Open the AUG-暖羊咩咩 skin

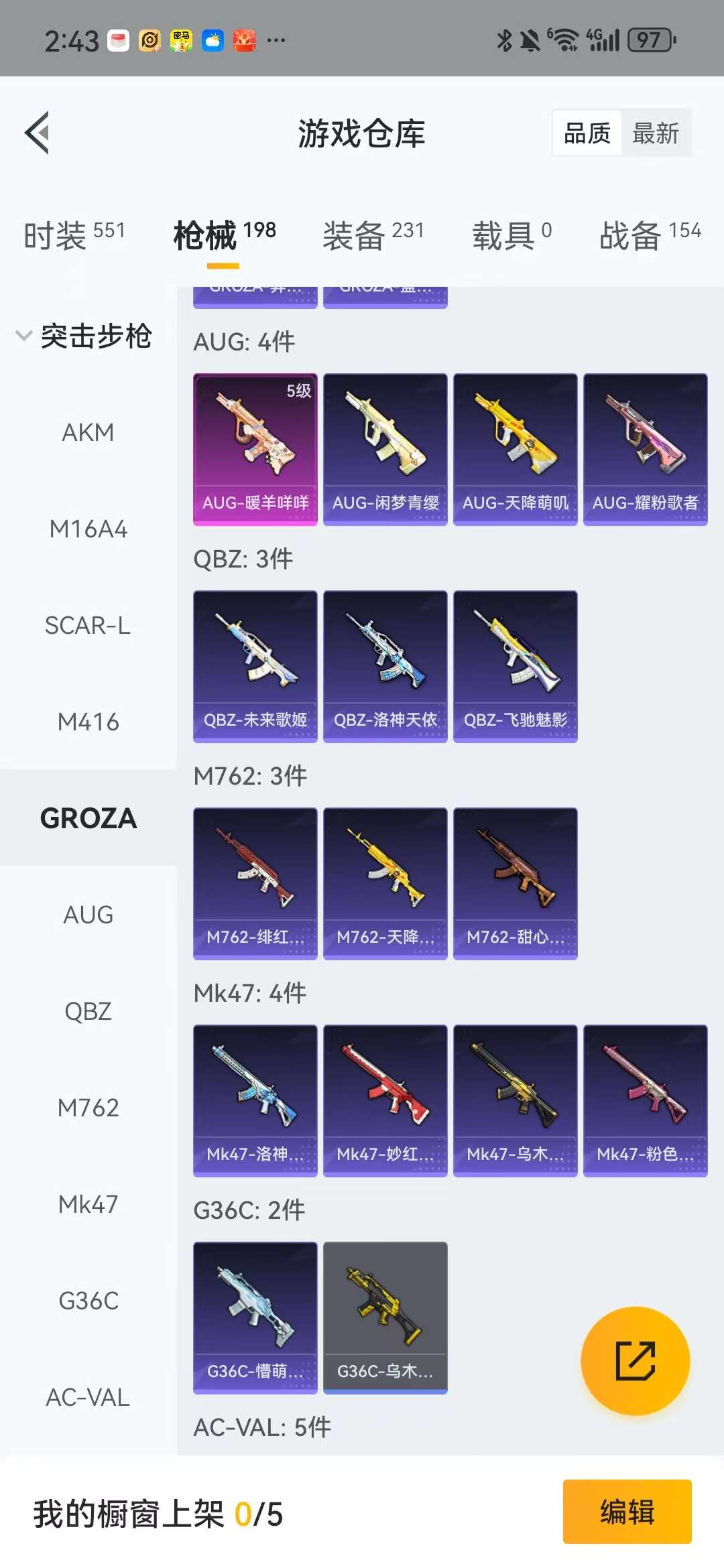255,449
